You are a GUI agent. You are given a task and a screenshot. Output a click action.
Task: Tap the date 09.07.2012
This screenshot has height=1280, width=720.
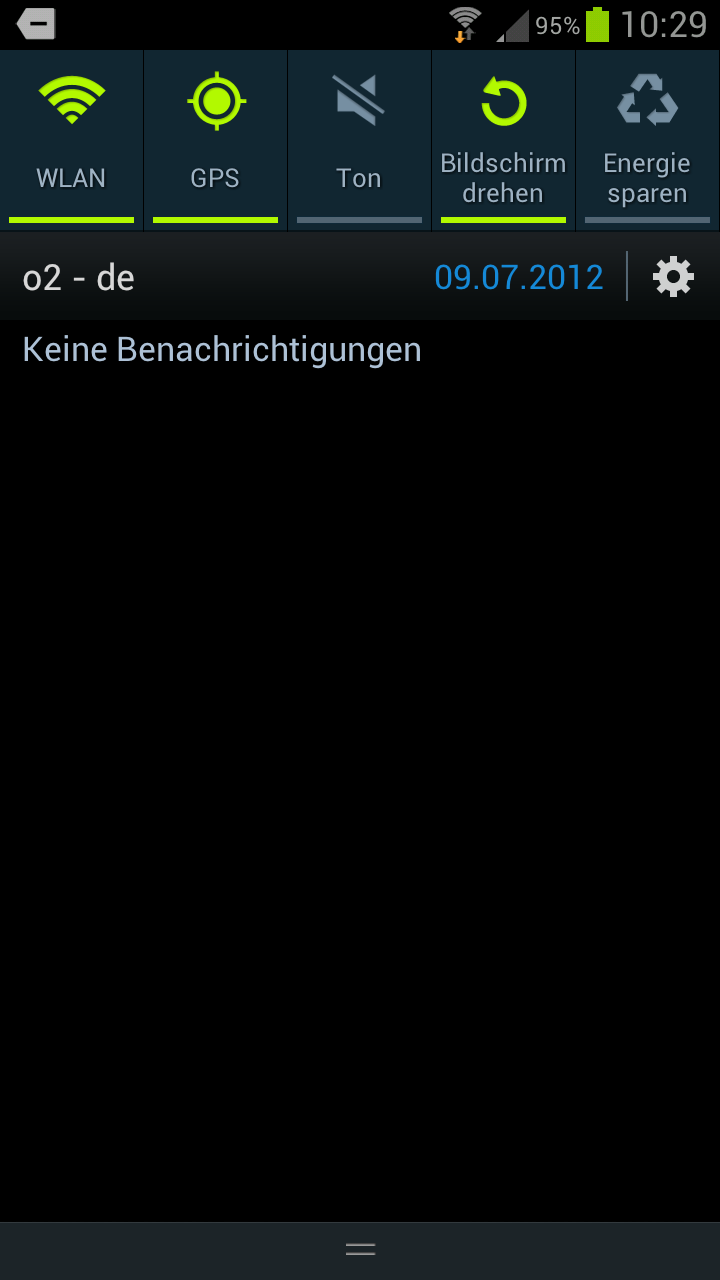pos(519,277)
